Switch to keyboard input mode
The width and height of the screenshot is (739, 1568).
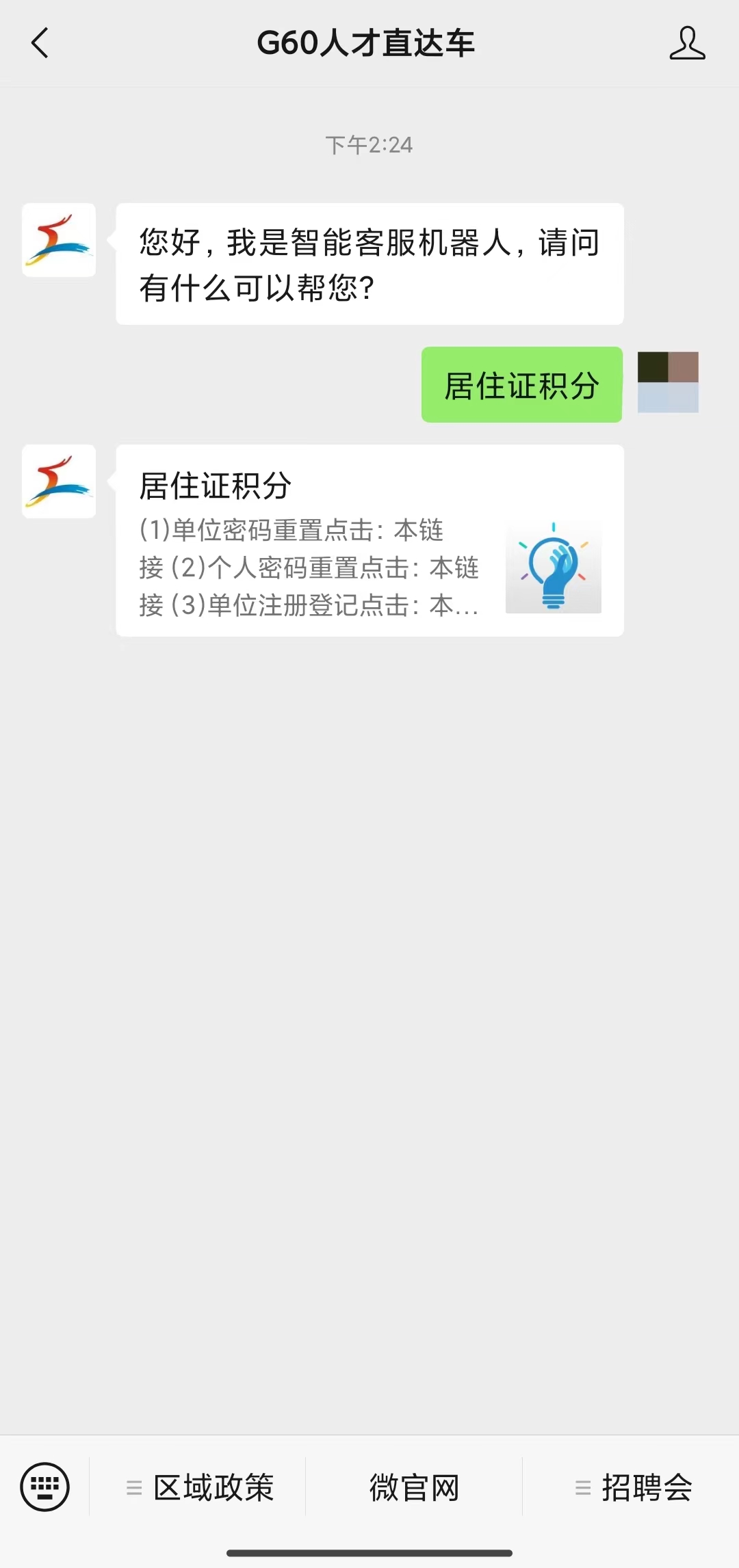coord(45,1487)
